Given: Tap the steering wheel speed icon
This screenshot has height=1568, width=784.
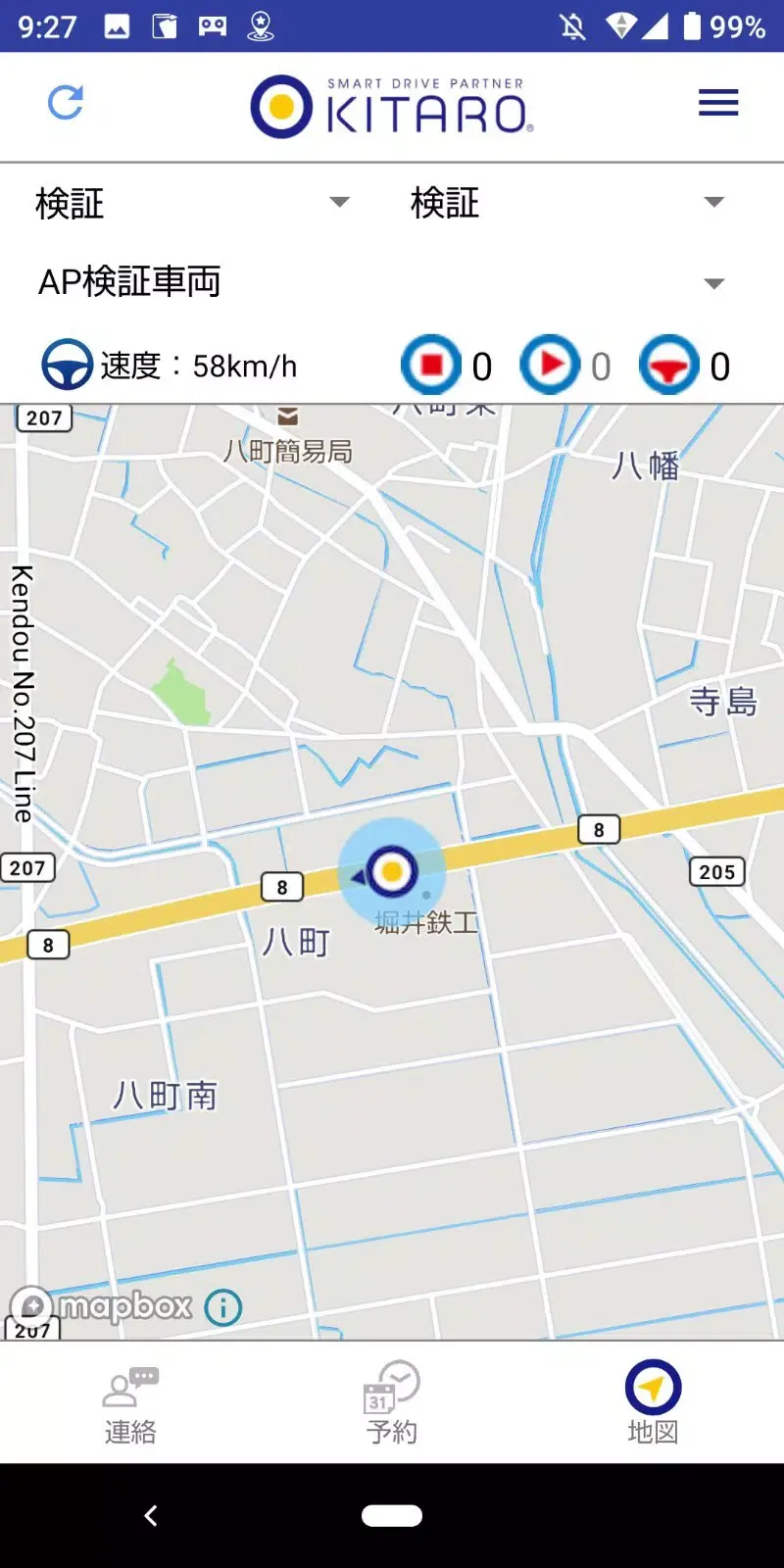Looking at the screenshot, I should point(67,364).
